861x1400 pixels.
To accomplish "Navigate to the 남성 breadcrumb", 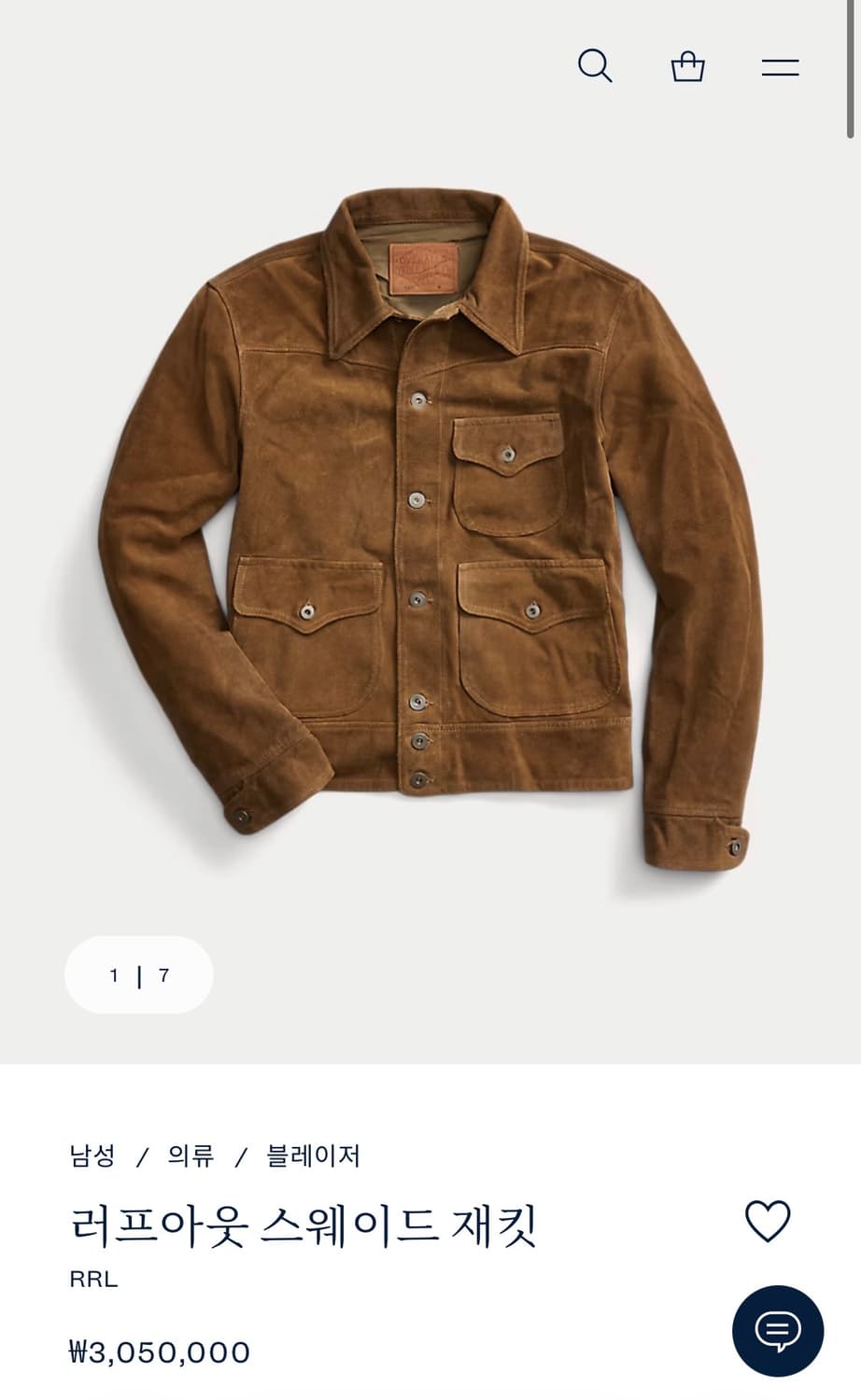I will 91,1155.
